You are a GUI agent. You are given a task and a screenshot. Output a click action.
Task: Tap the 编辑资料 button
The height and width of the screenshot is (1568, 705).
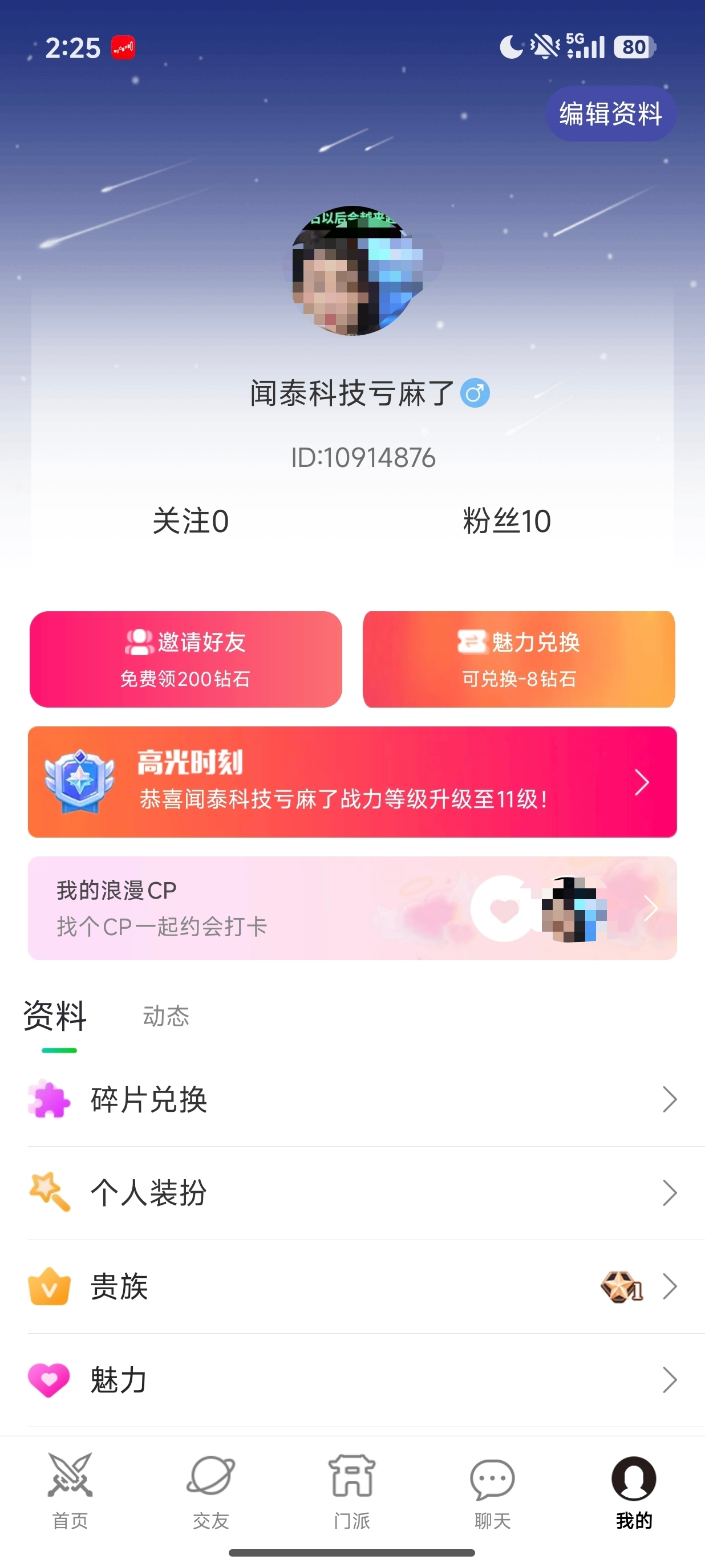(610, 114)
